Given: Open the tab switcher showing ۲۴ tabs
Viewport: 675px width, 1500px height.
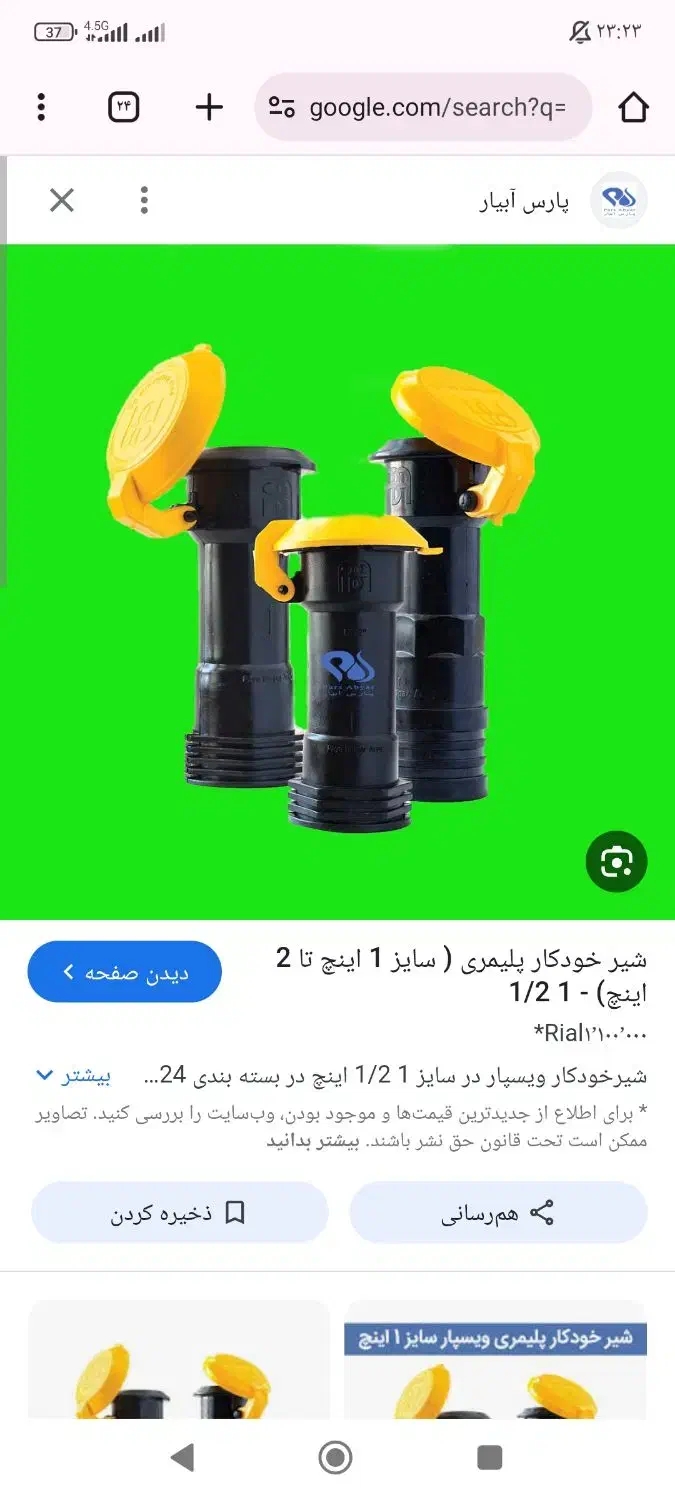Looking at the screenshot, I should [123, 107].
